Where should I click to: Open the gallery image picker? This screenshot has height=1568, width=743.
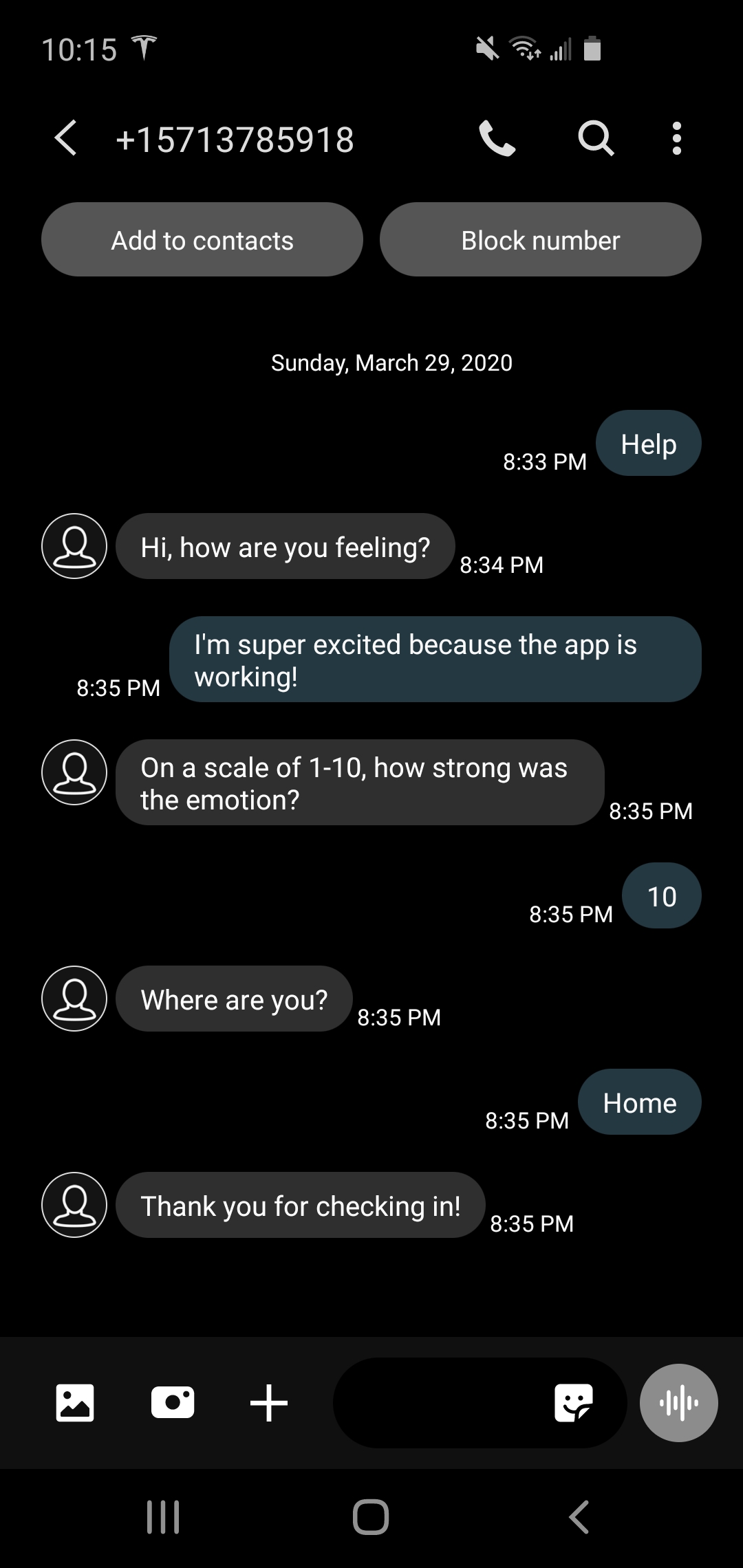click(x=75, y=1402)
